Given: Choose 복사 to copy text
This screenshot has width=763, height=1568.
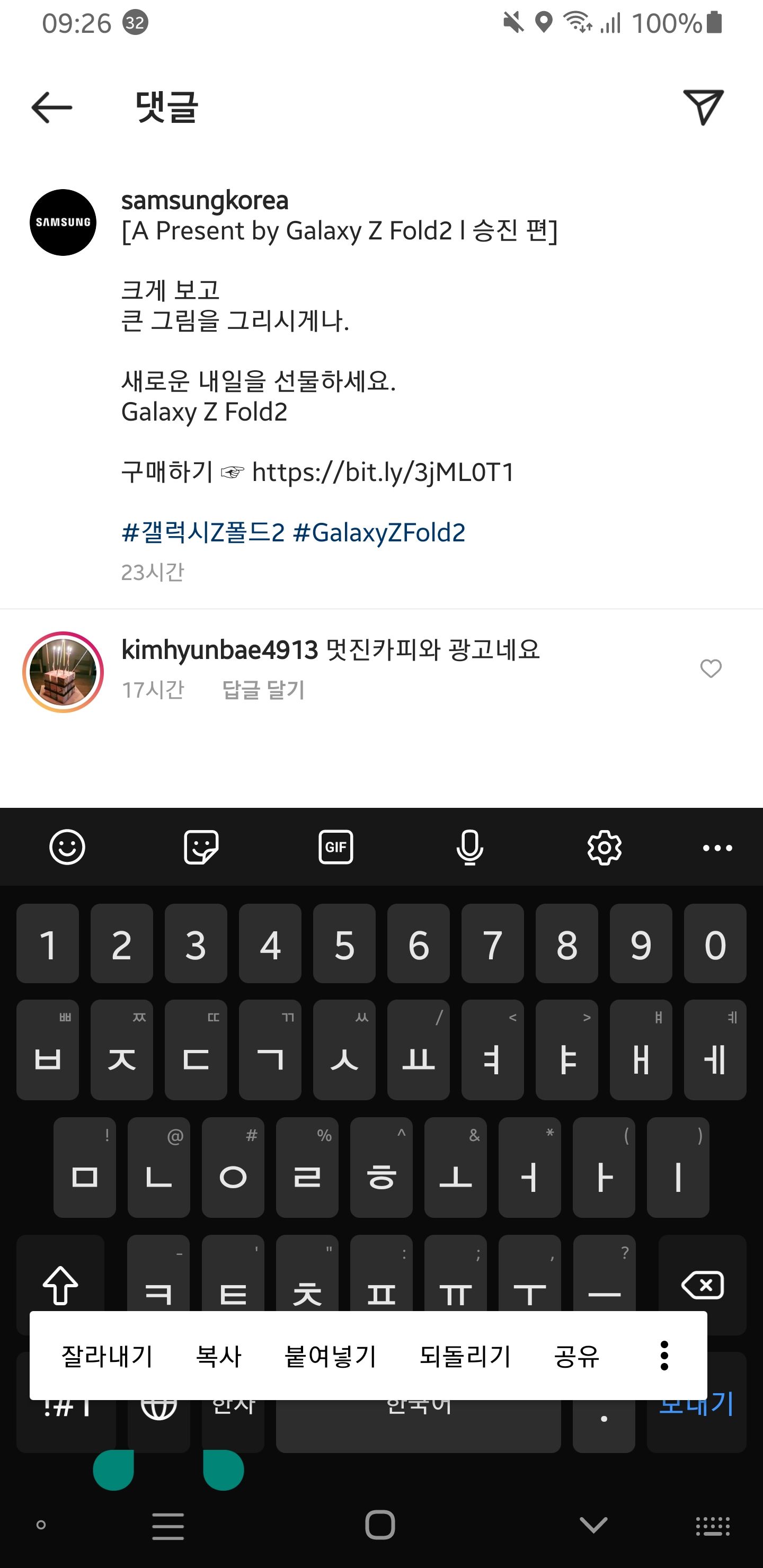Looking at the screenshot, I should tap(219, 1356).
